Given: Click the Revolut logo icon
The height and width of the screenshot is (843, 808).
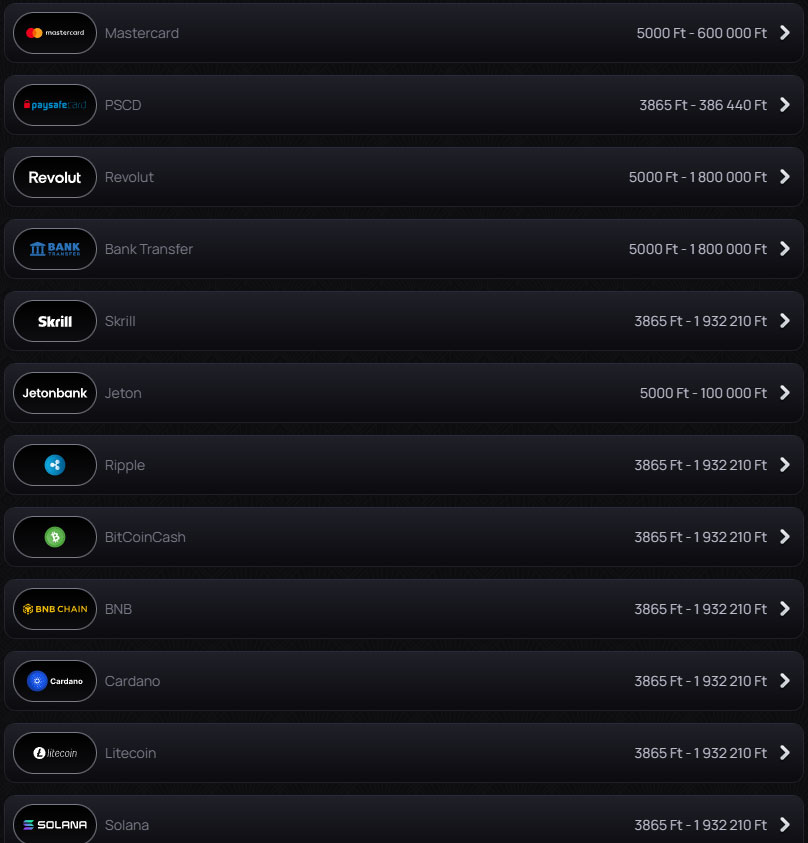Looking at the screenshot, I should (x=54, y=177).
